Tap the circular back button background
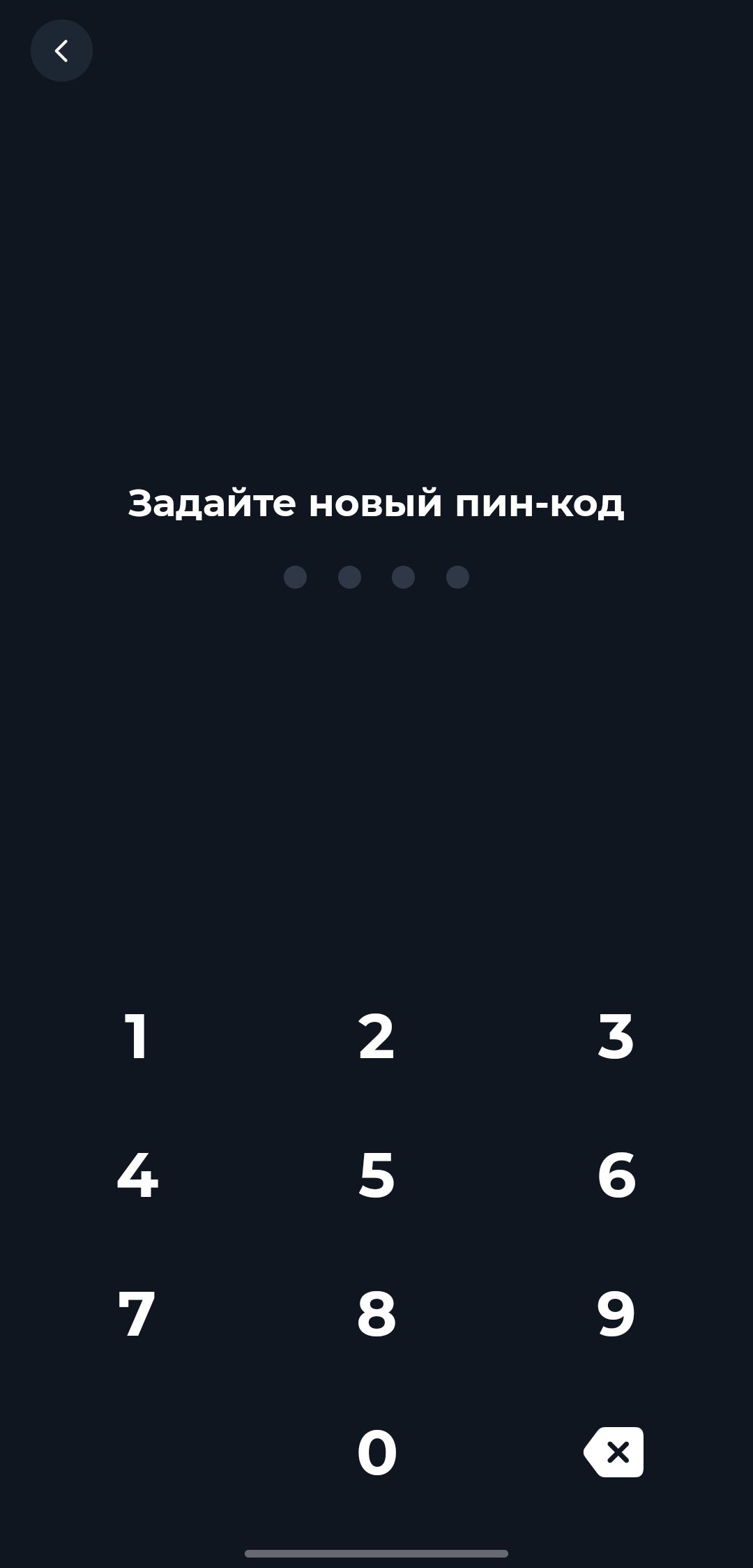This screenshot has height=1568, width=753. pyautogui.click(x=61, y=50)
